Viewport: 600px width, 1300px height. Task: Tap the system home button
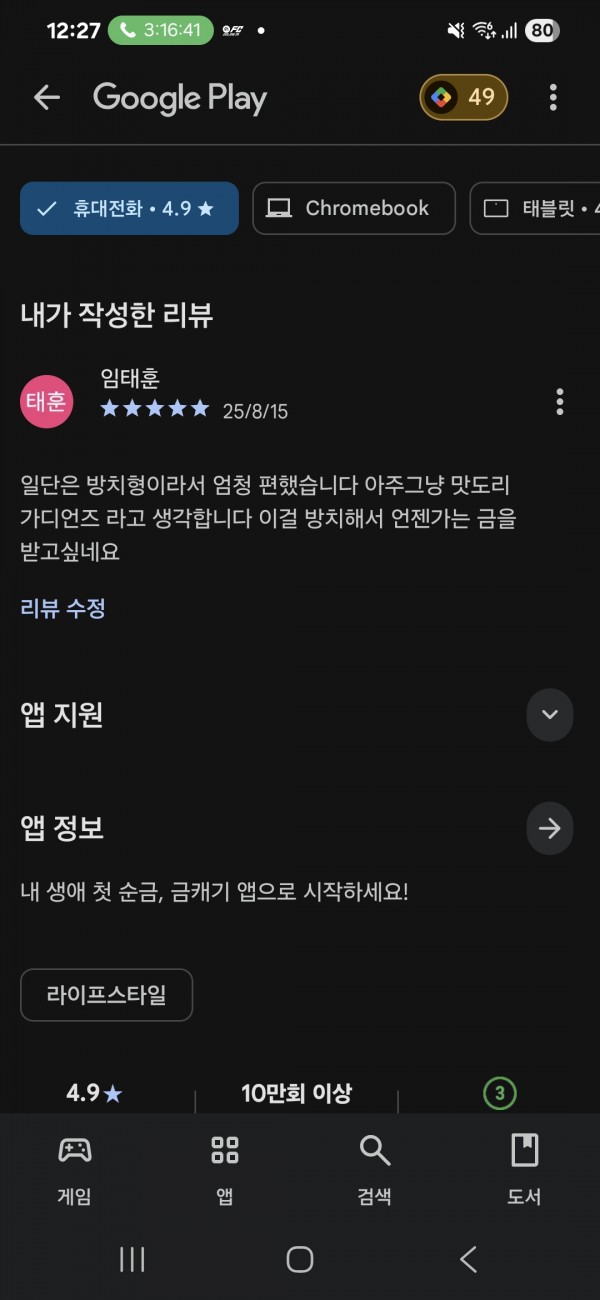click(x=300, y=1259)
